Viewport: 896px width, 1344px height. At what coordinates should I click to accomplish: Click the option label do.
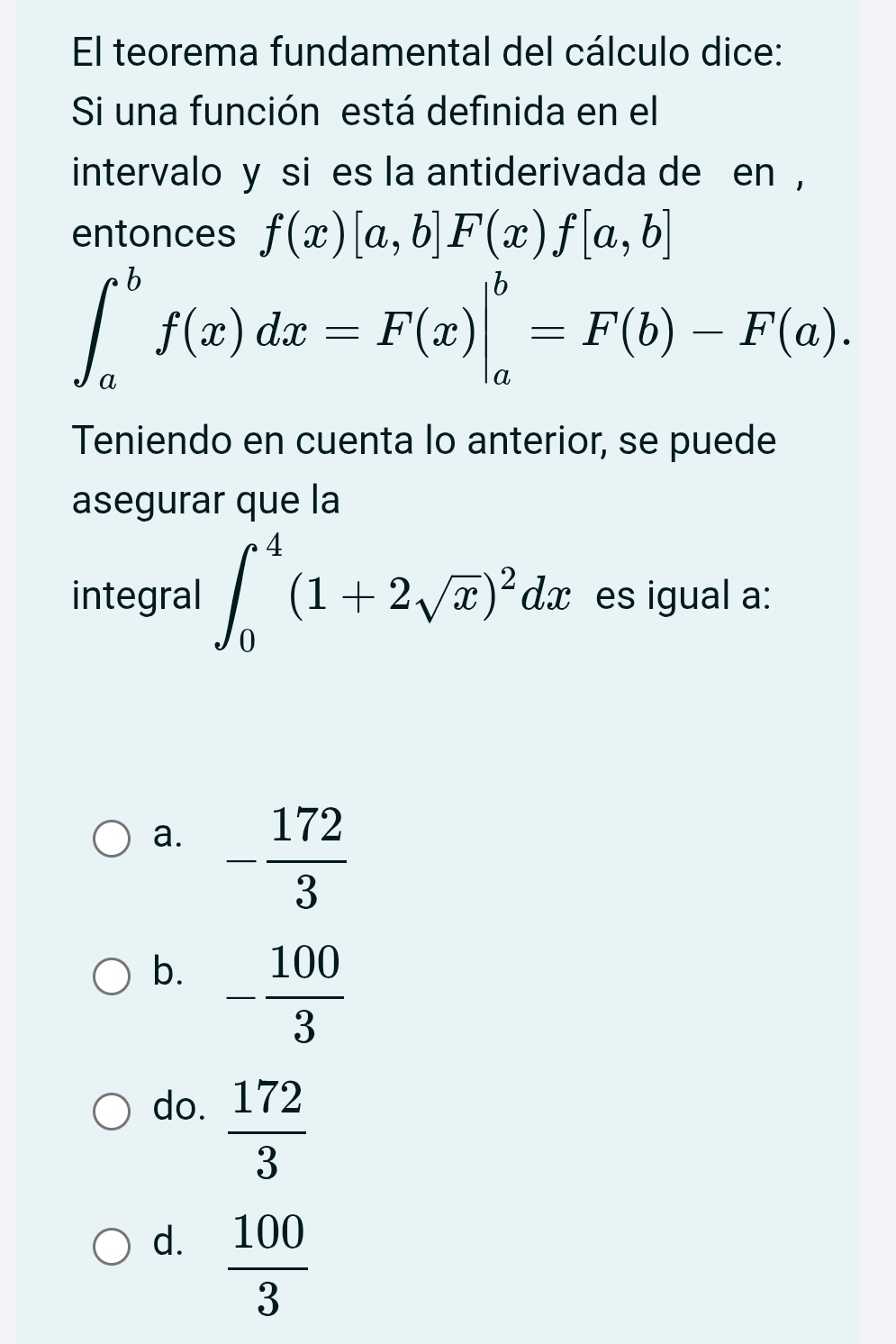coord(179,1107)
